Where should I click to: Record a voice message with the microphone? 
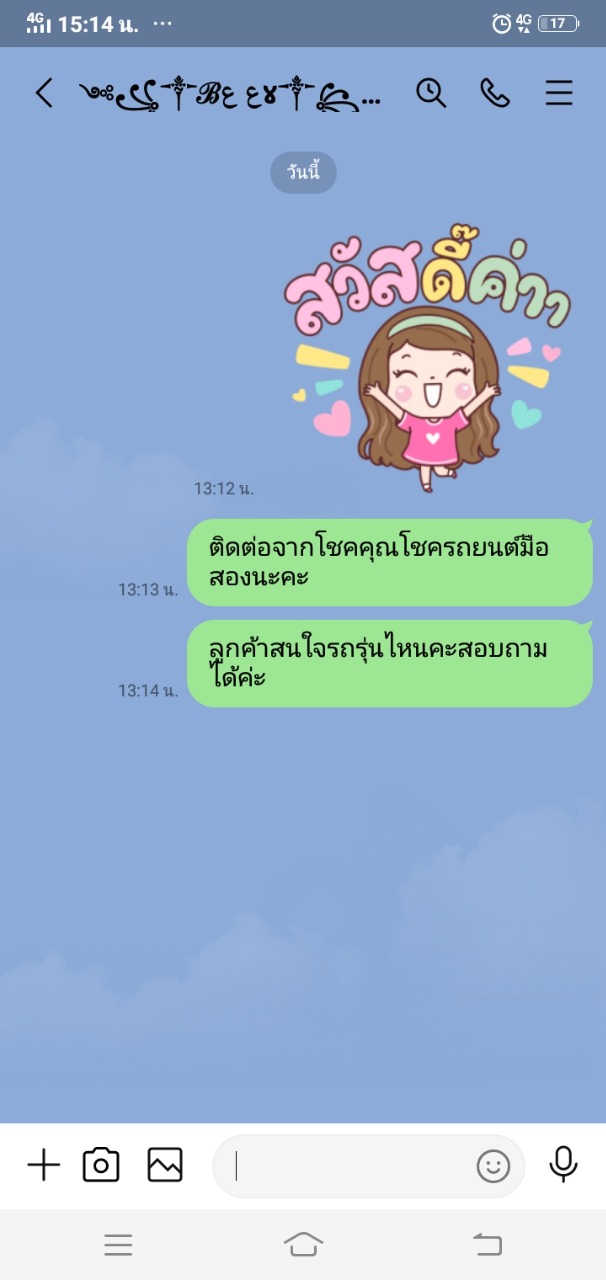point(564,1164)
